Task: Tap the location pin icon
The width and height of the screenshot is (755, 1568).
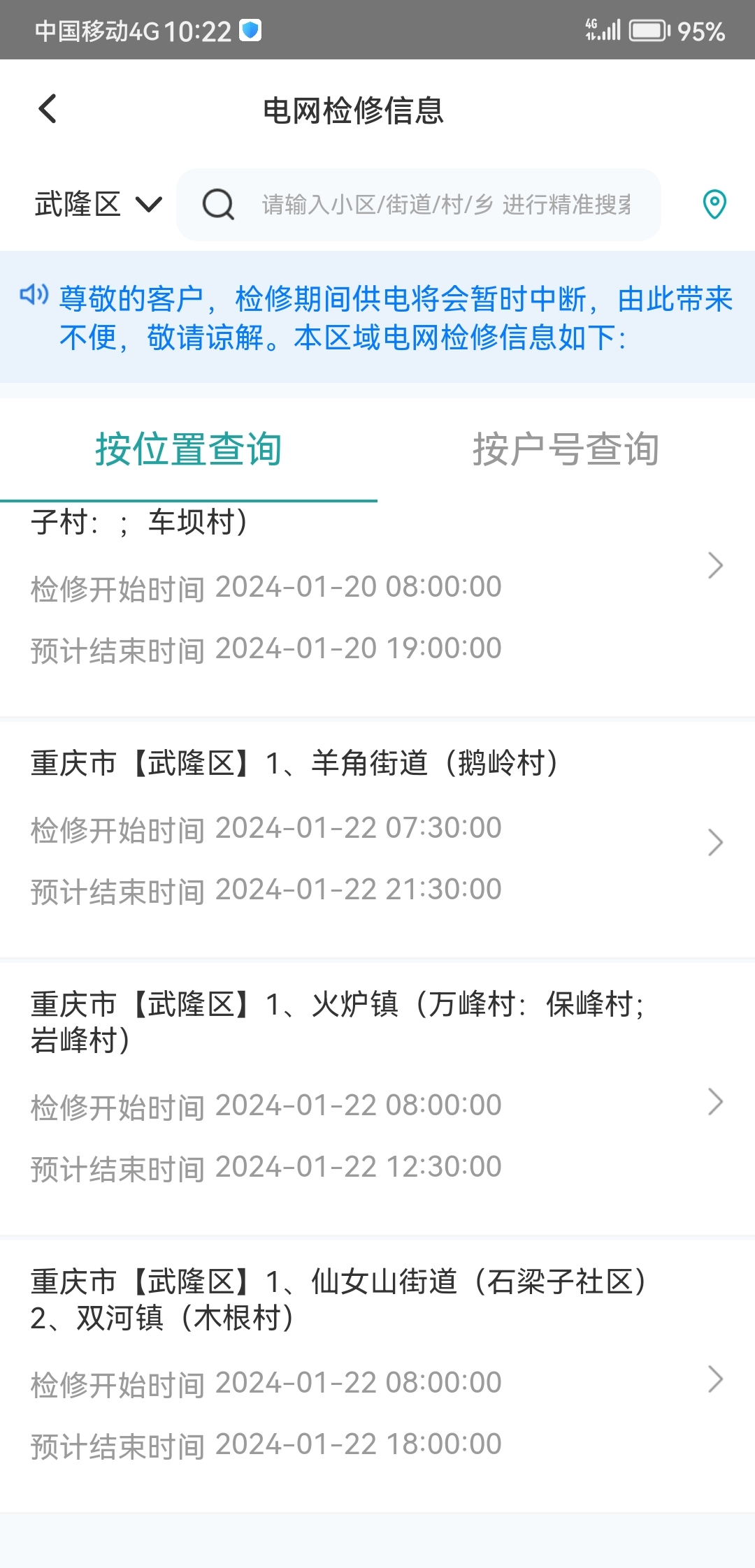Action: pos(714,205)
